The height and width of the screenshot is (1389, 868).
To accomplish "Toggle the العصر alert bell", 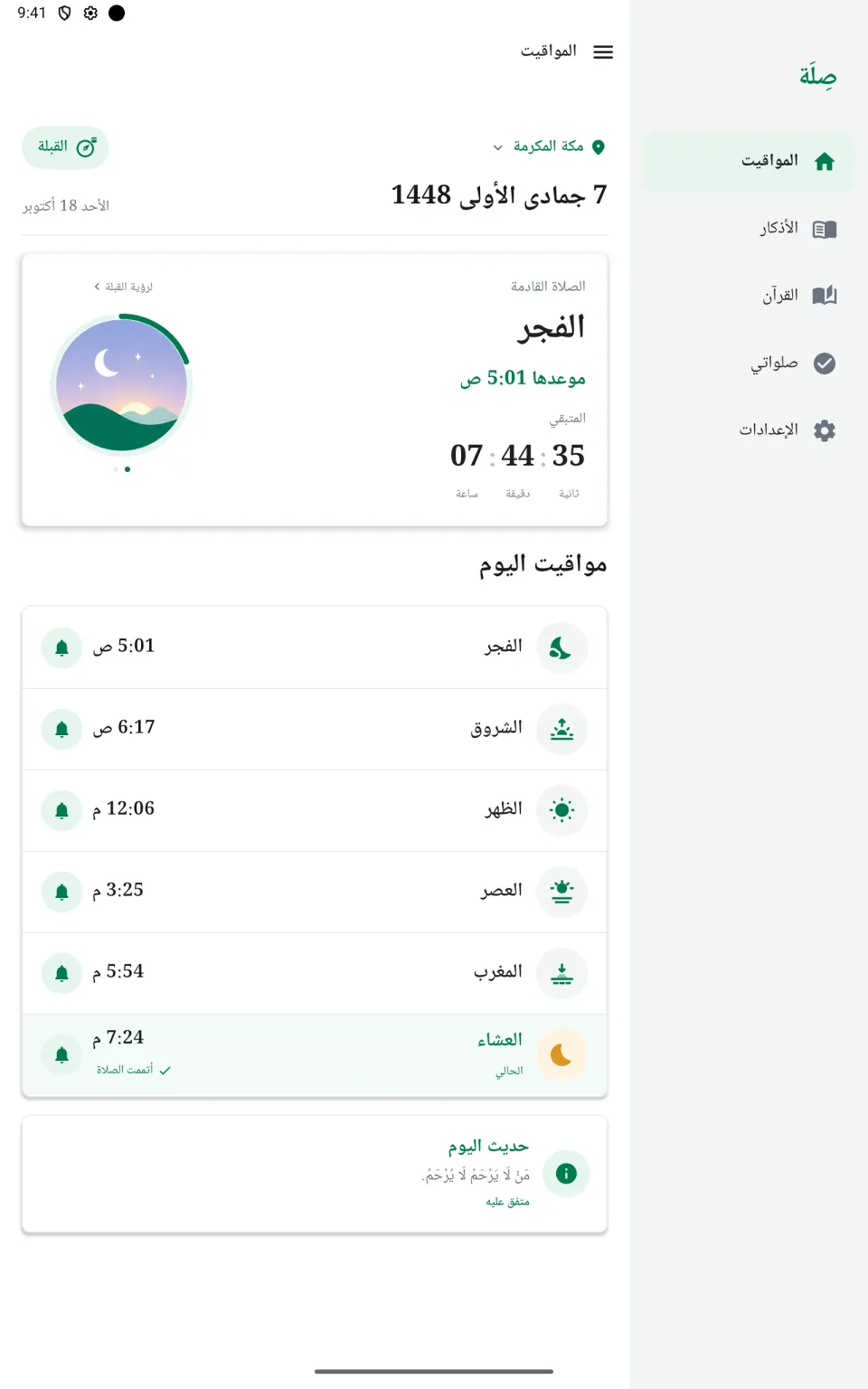I will pyautogui.click(x=61, y=892).
